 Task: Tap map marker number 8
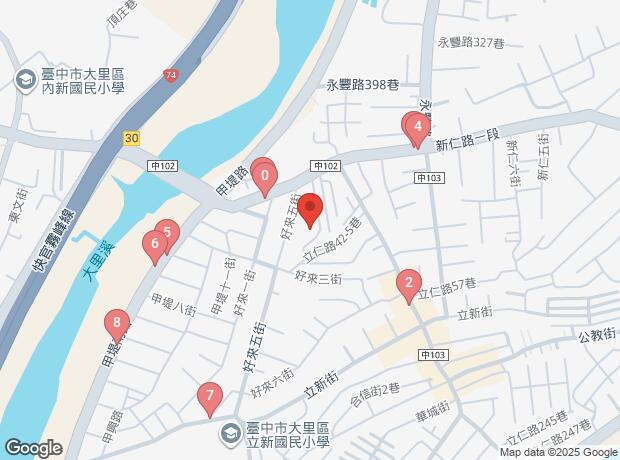tap(117, 323)
